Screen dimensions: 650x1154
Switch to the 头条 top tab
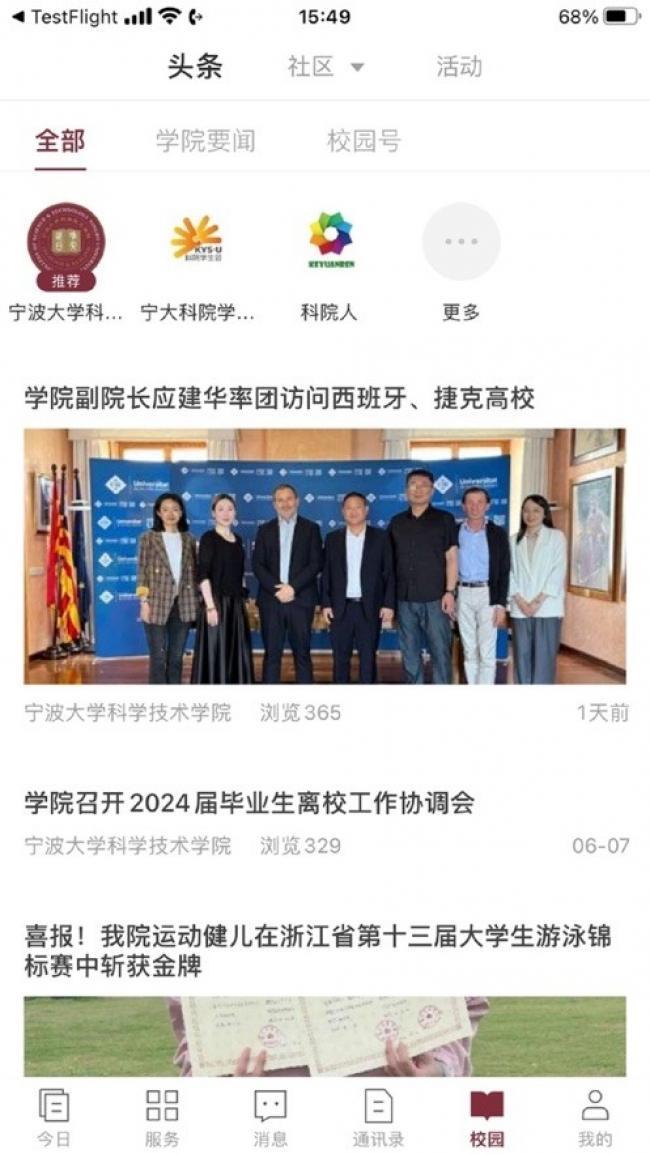[195, 67]
